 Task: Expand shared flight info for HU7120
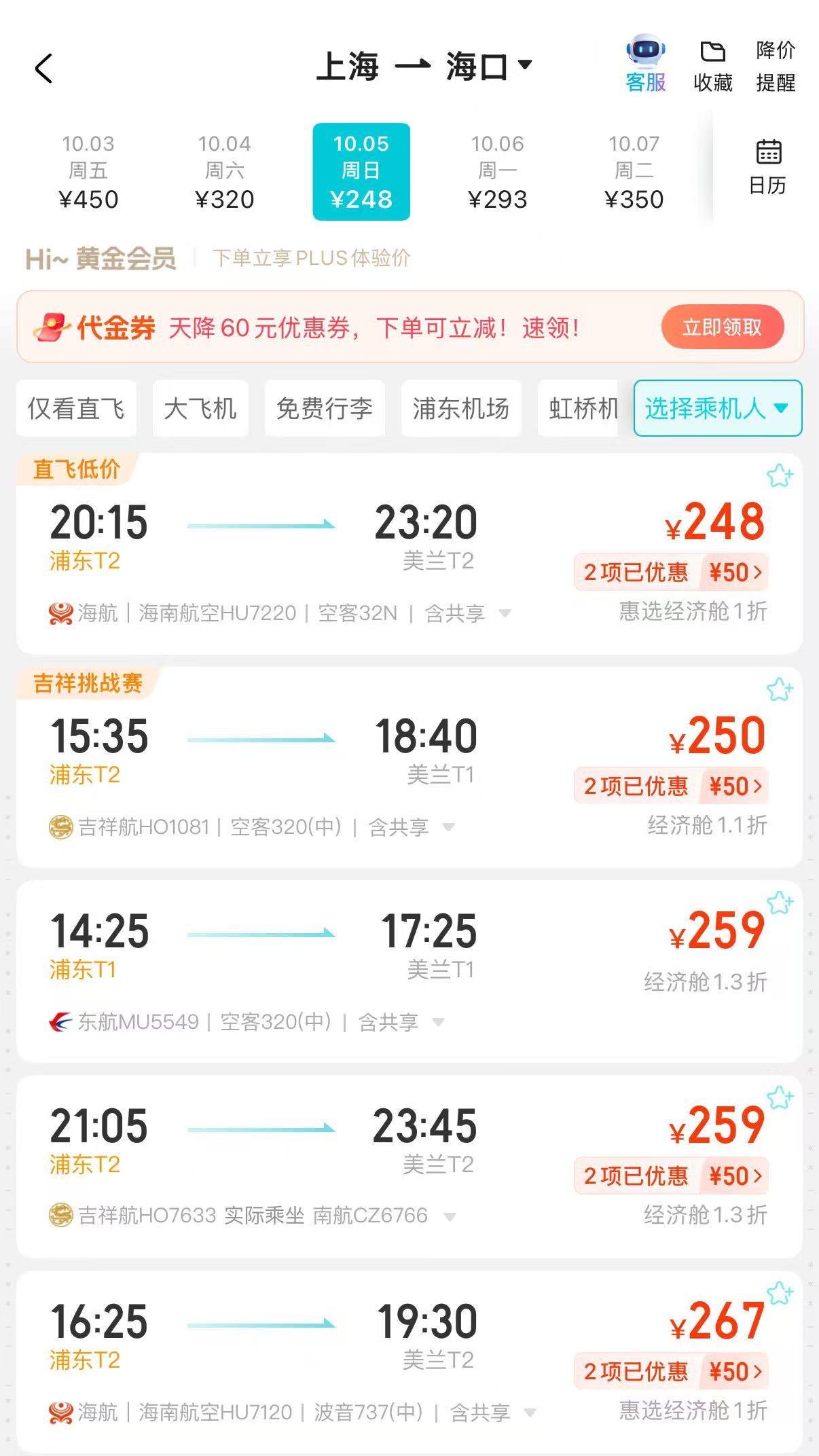tap(530, 1414)
